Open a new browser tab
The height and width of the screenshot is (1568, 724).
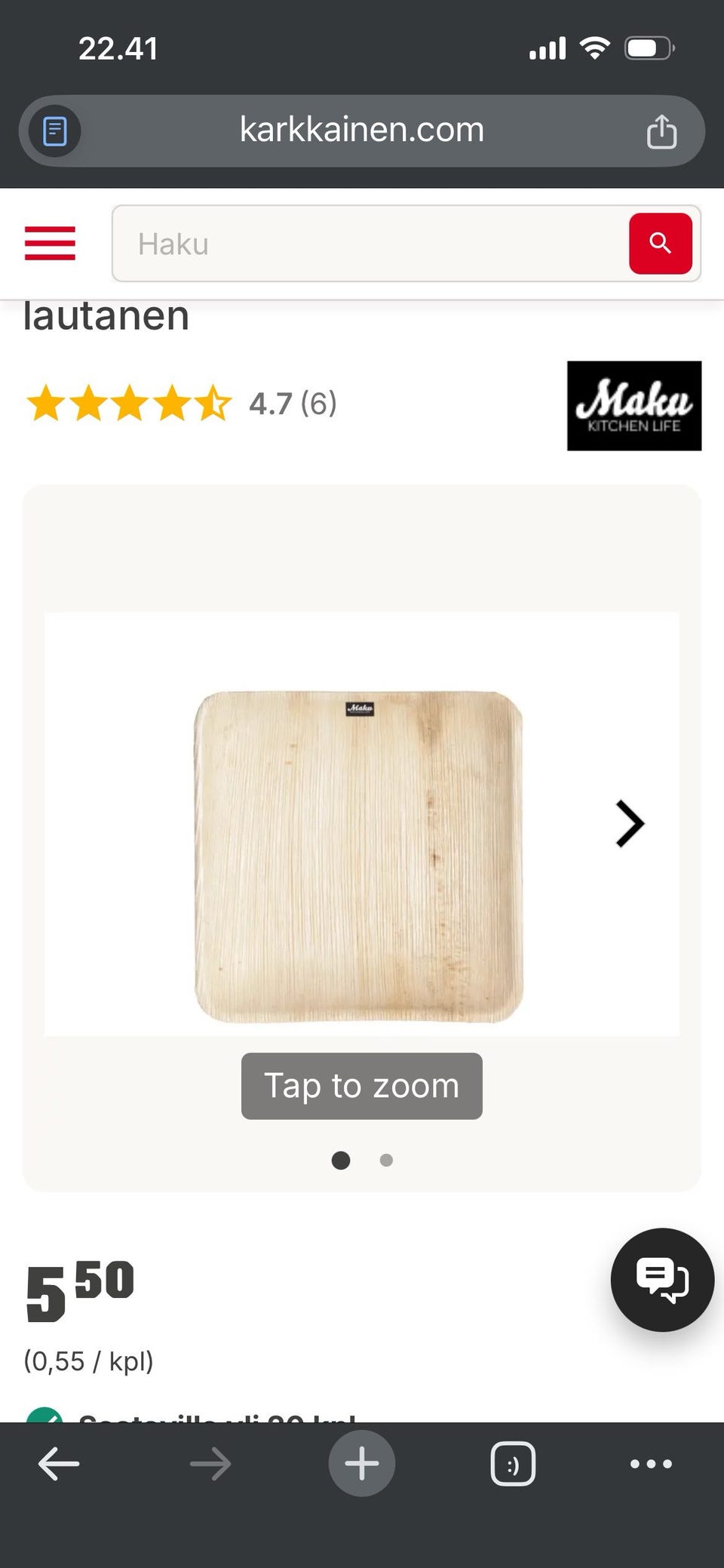click(x=361, y=1464)
